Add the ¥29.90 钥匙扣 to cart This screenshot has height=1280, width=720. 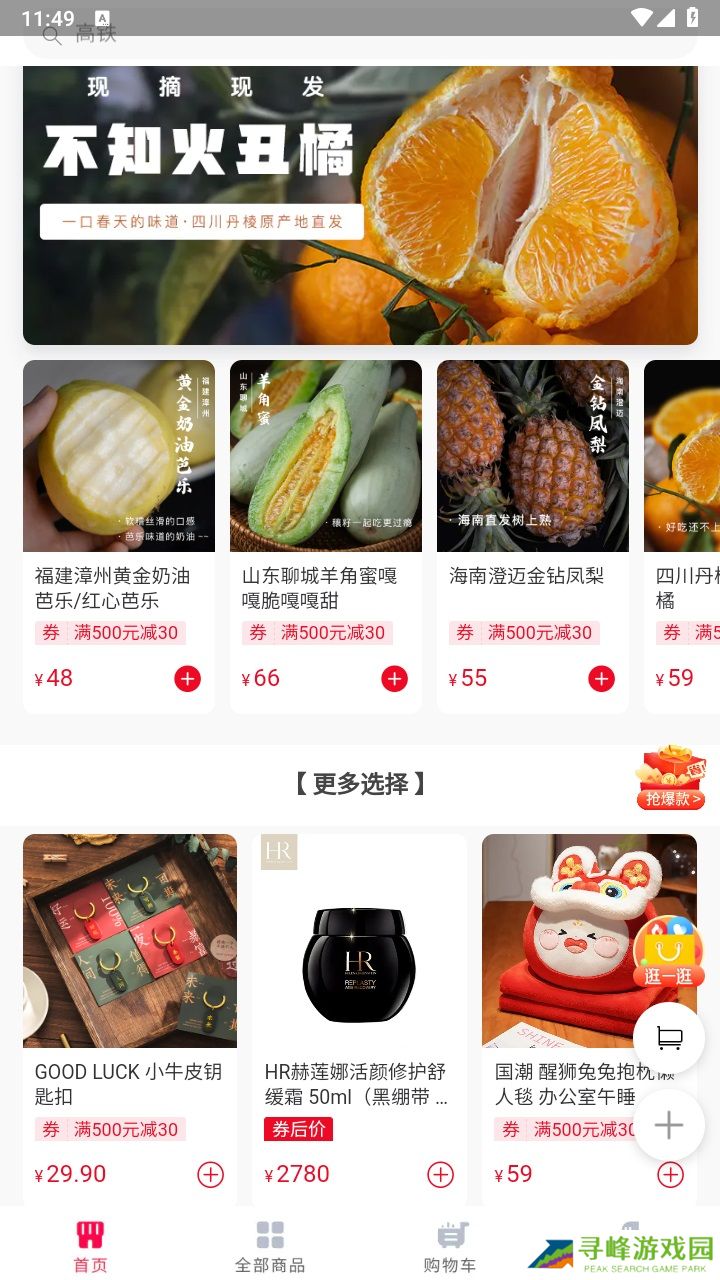click(x=210, y=1174)
